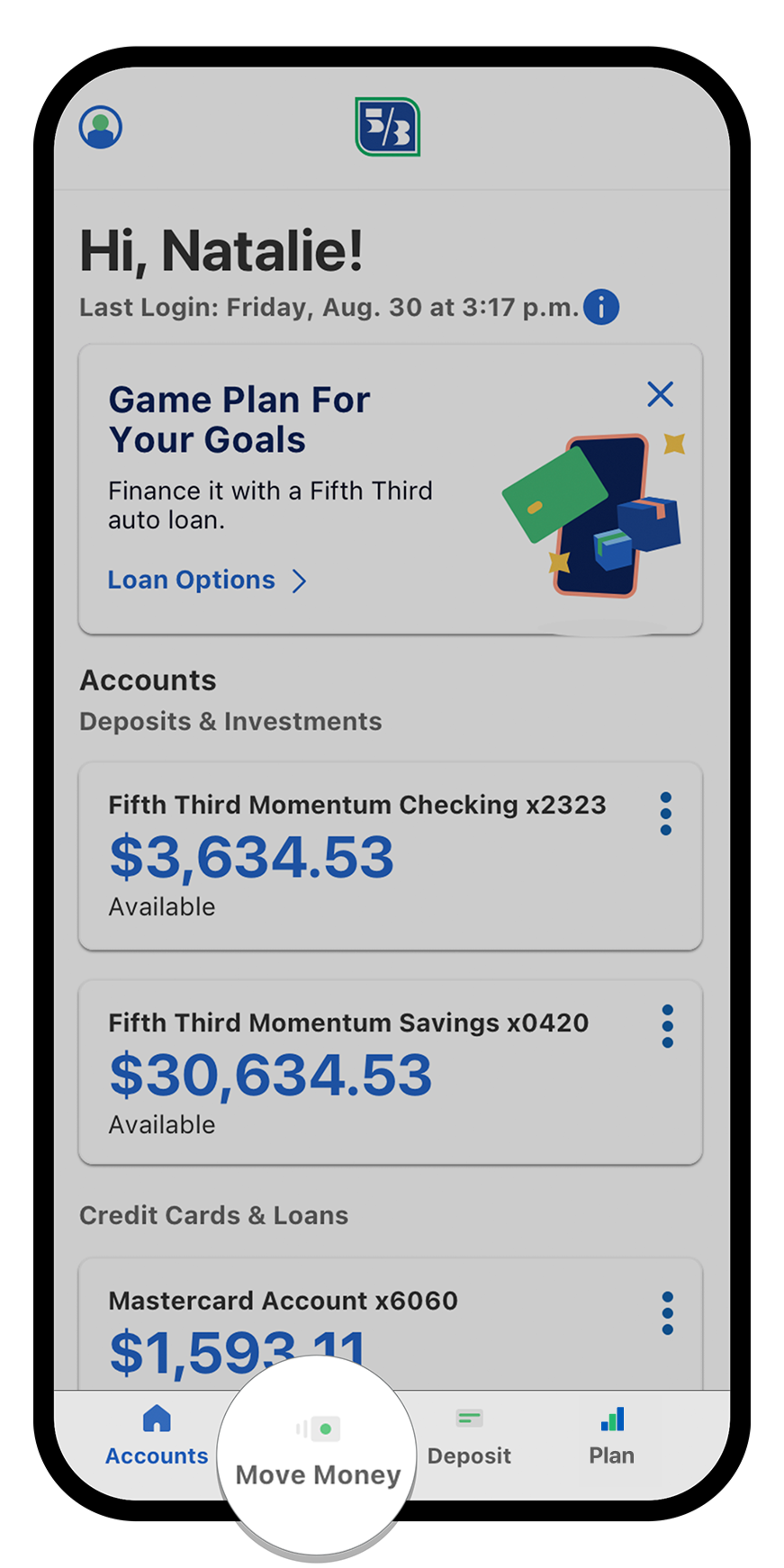Tap the Accounts home icon
The width and height of the screenshot is (784, 1568).
pyautogui.click(x=157, y=1419)
